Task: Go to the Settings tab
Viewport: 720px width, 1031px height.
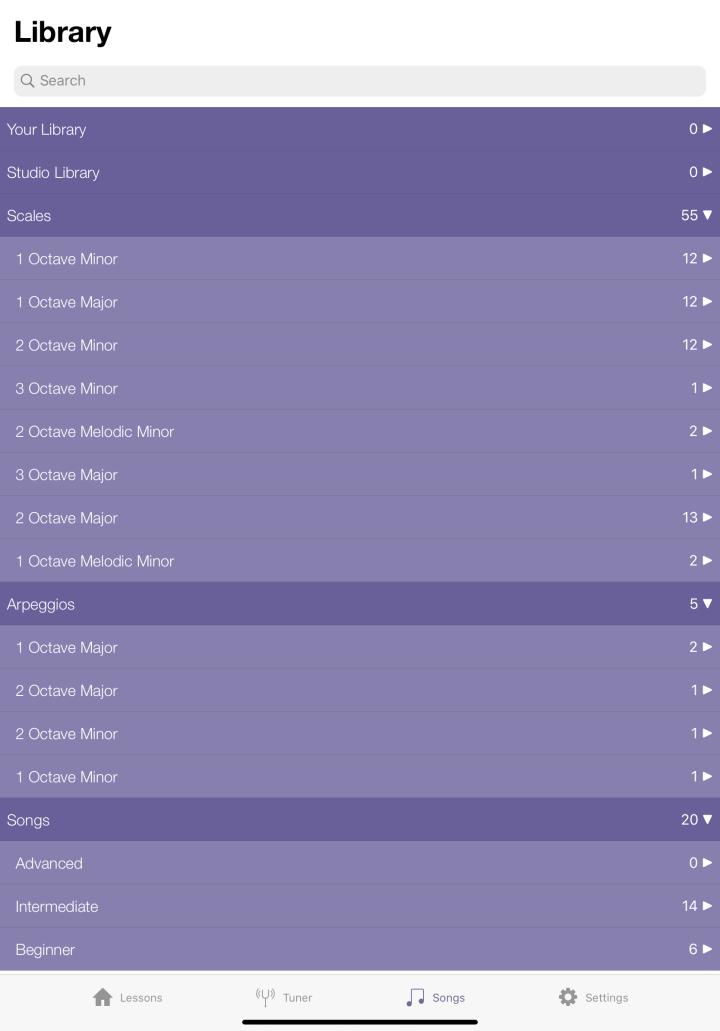Action: point(593,997)
